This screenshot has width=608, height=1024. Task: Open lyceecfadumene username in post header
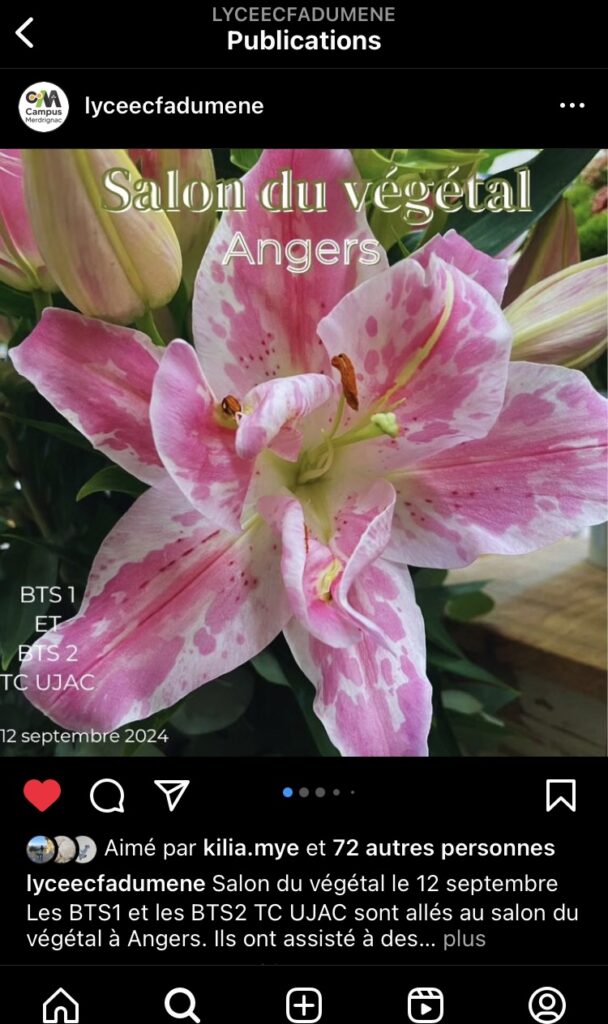tap(174, 106)
